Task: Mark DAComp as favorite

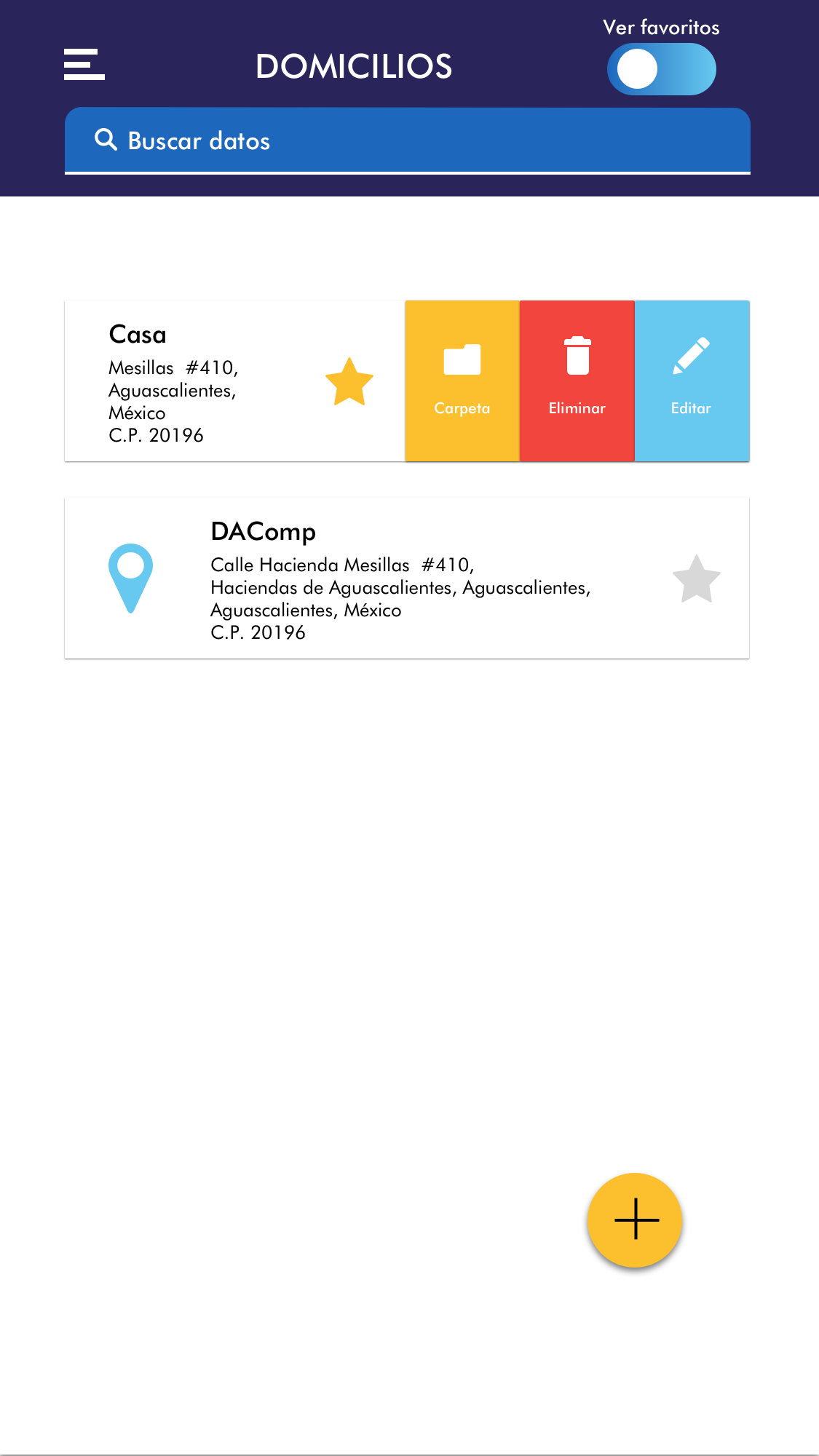Action: 697,579
